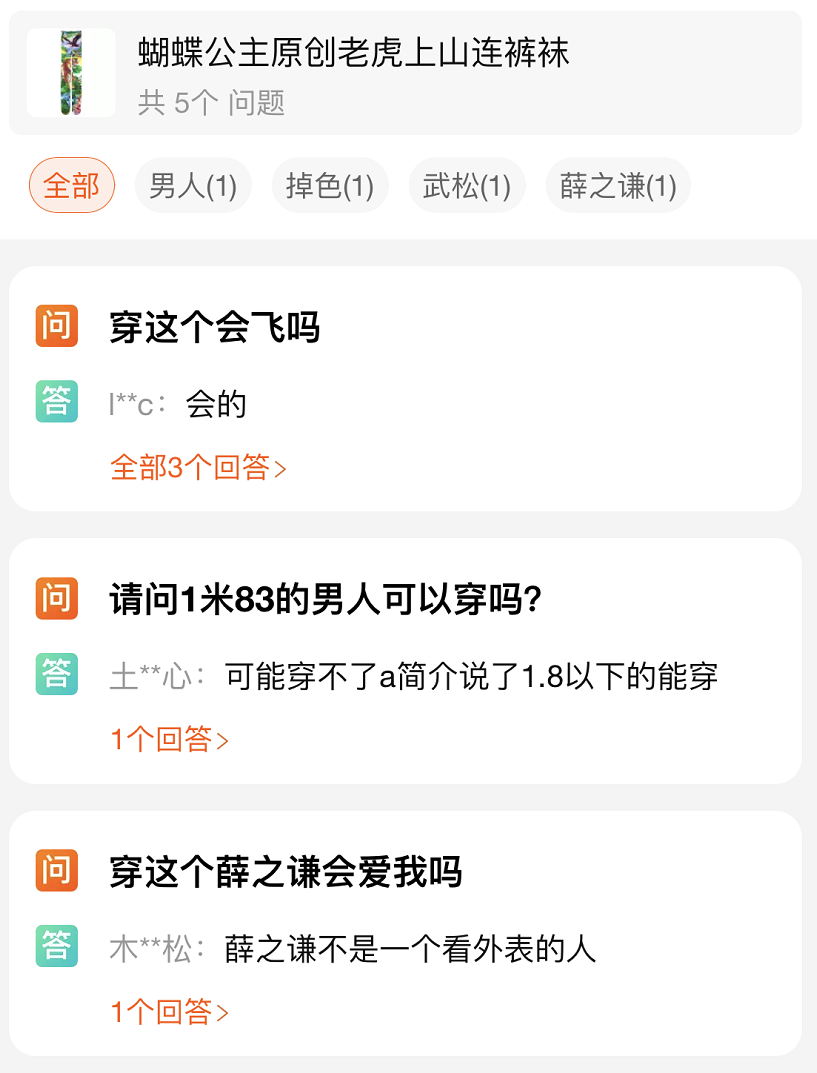Click the 问 icon beside the 1米83 question
This screenshot has width=817, height=1073.
(56, 597)
